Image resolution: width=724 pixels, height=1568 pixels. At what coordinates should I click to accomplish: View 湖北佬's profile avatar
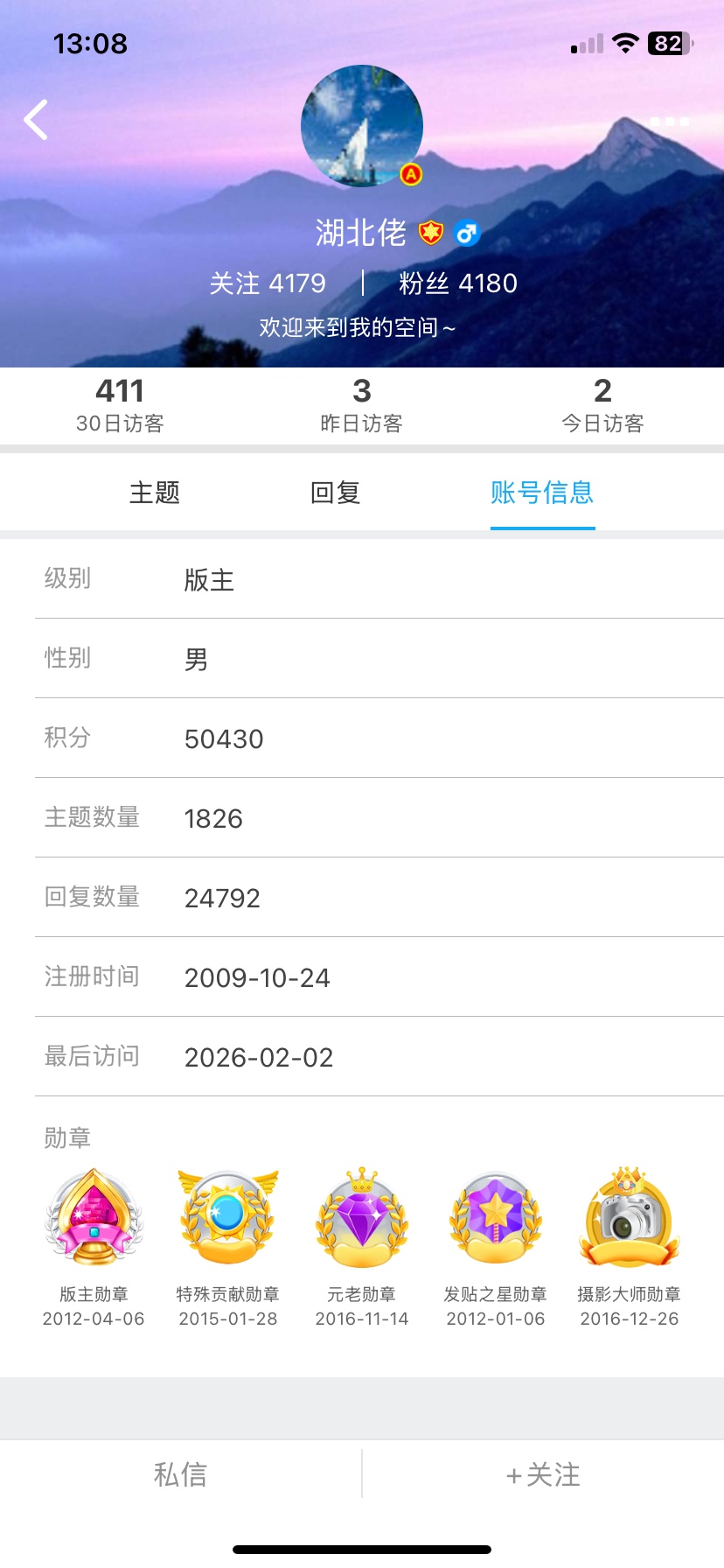click(361, 126)
